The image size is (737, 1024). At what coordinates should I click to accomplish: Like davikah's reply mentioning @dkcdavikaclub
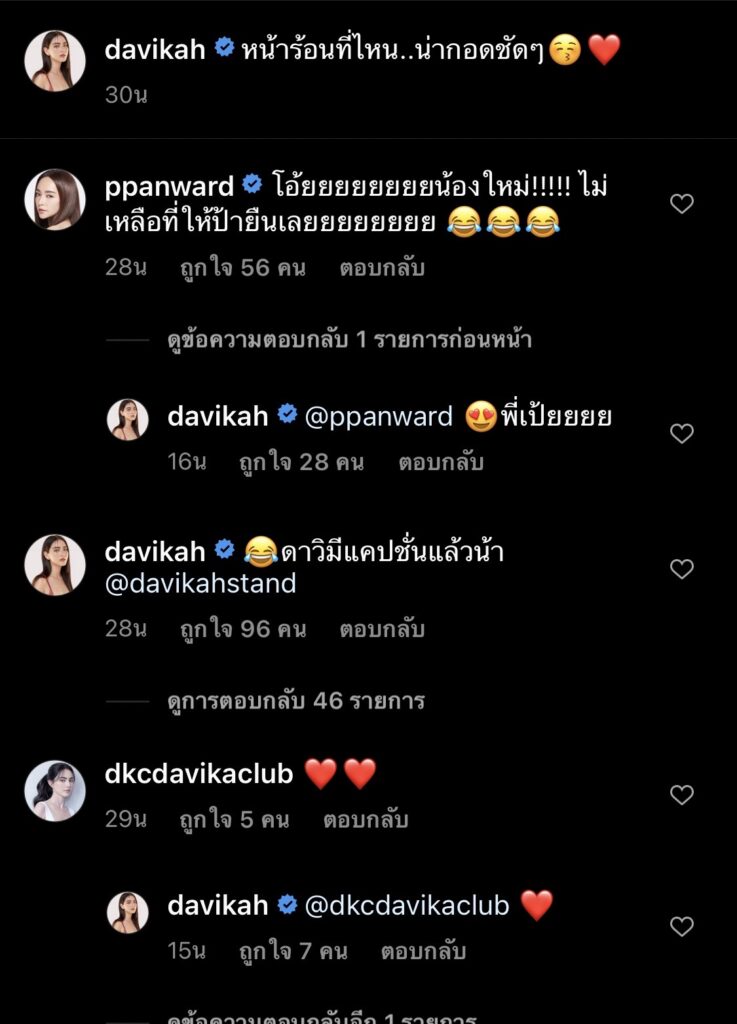pos(681,927)
